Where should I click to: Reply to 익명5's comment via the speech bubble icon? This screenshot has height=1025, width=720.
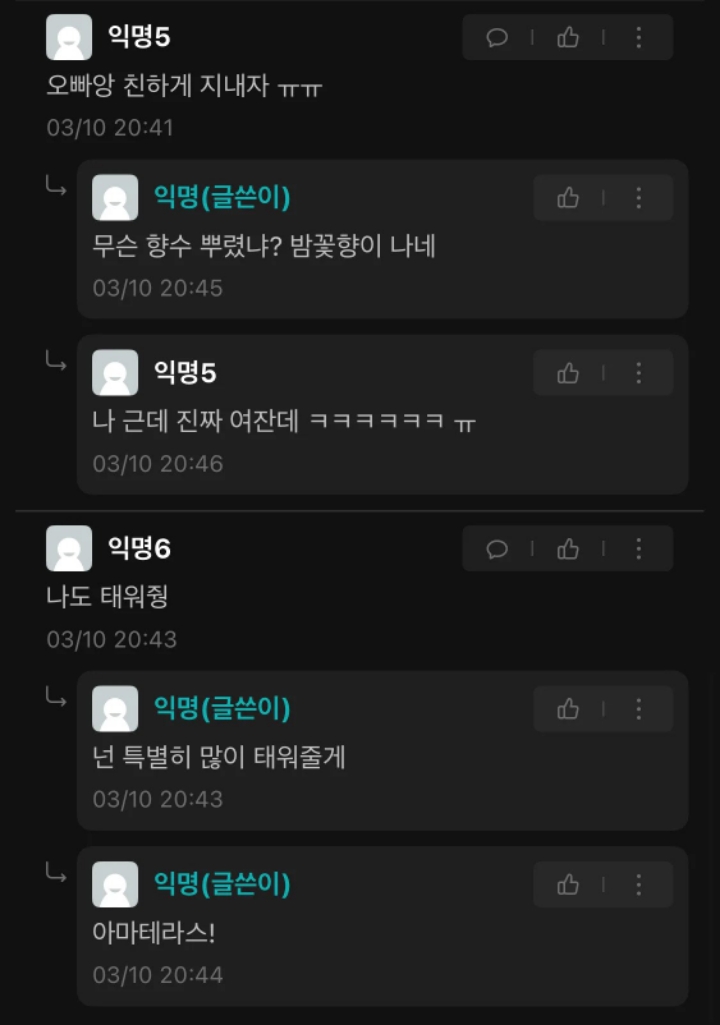click(497, 38)
